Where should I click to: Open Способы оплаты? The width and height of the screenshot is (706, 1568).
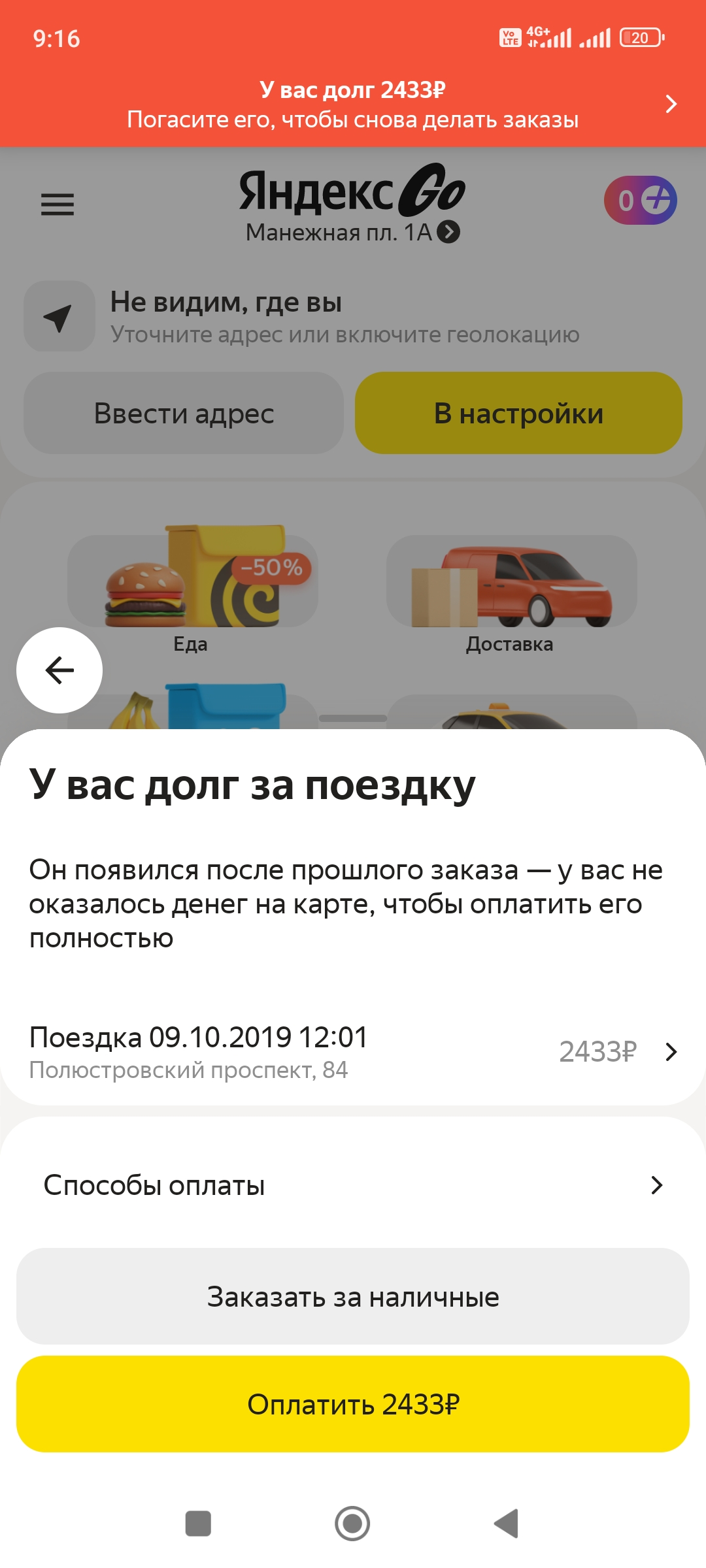click(353, 1185)
